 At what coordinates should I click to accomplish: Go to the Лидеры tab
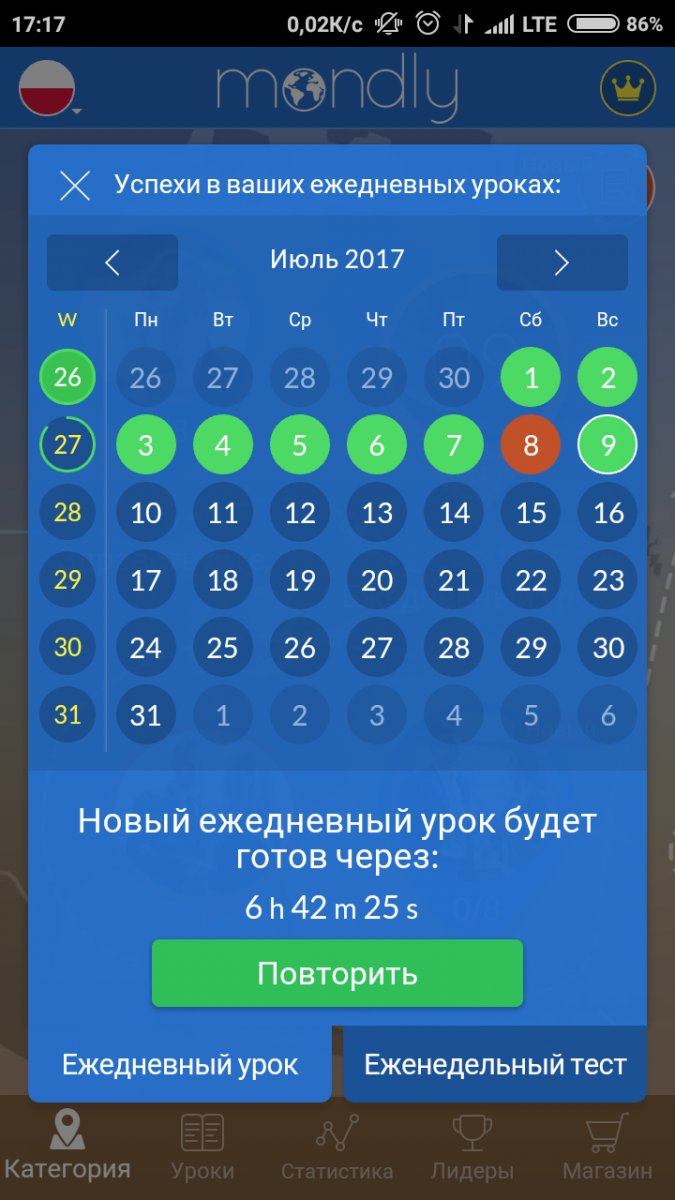click(x=472, y=1148)
